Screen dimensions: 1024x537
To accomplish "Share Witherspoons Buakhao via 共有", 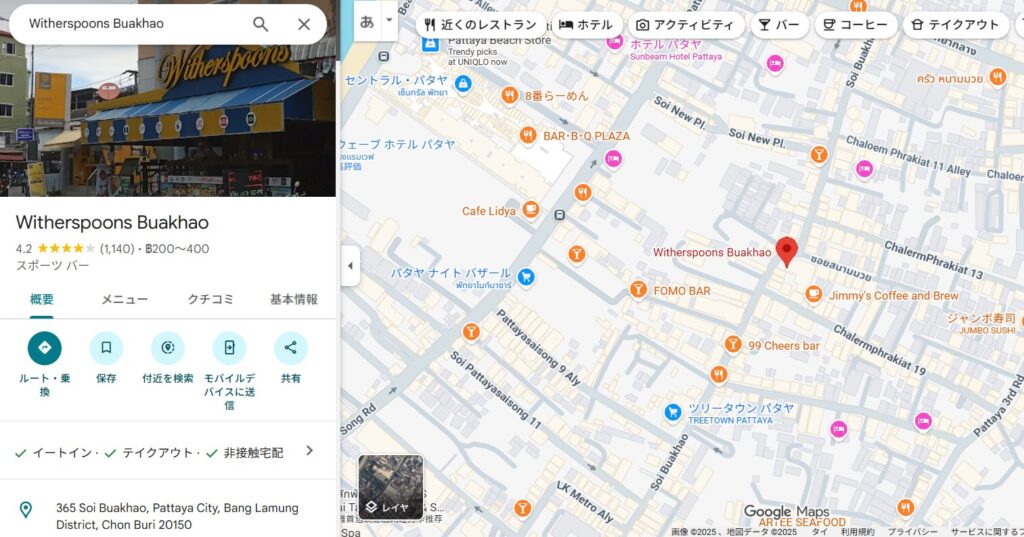I will coord(290,348).
